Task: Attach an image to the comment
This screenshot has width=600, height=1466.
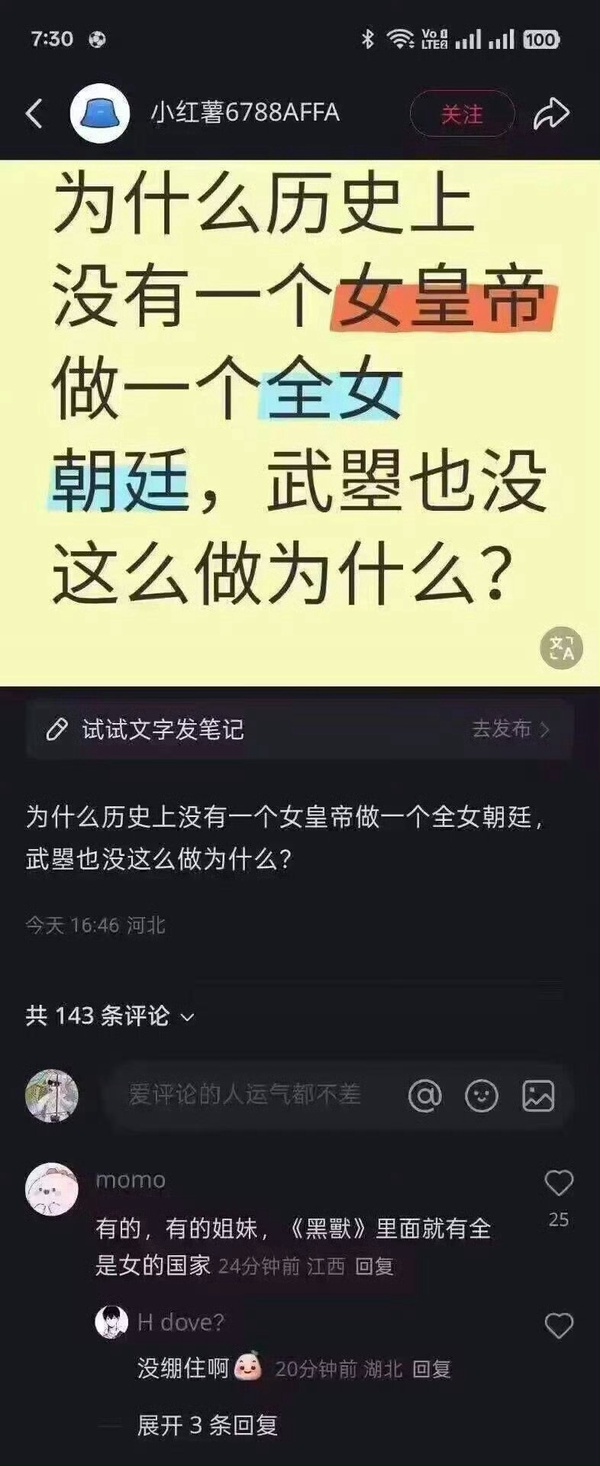Action: (538, 1096)
